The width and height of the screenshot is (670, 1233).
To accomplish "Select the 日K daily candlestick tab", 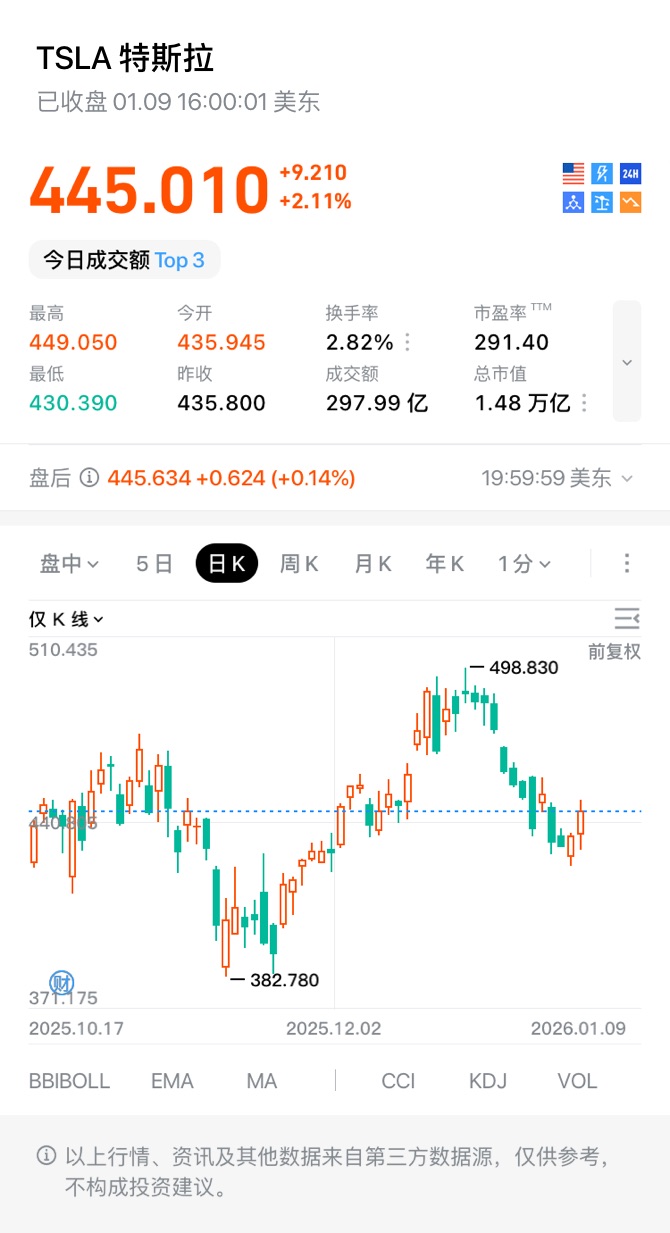I will [x=226, y=564].
